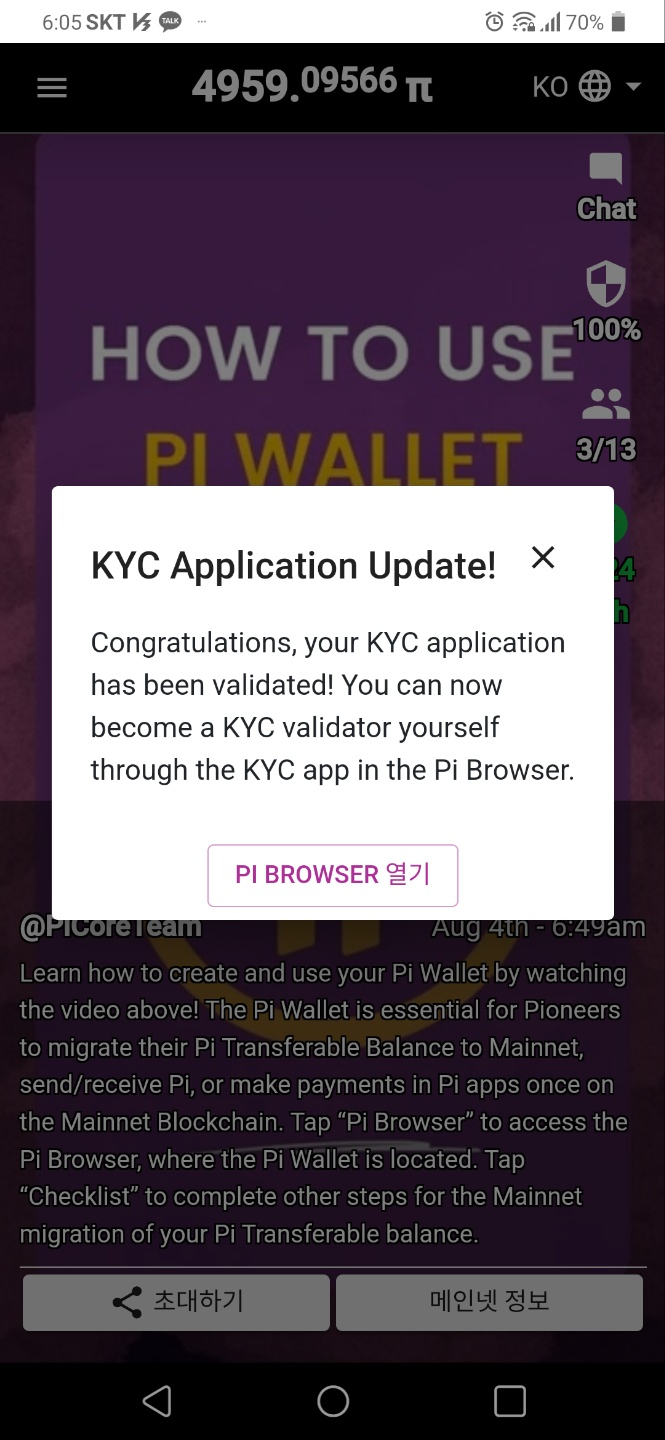Go to the home screen

point(332,1401)
